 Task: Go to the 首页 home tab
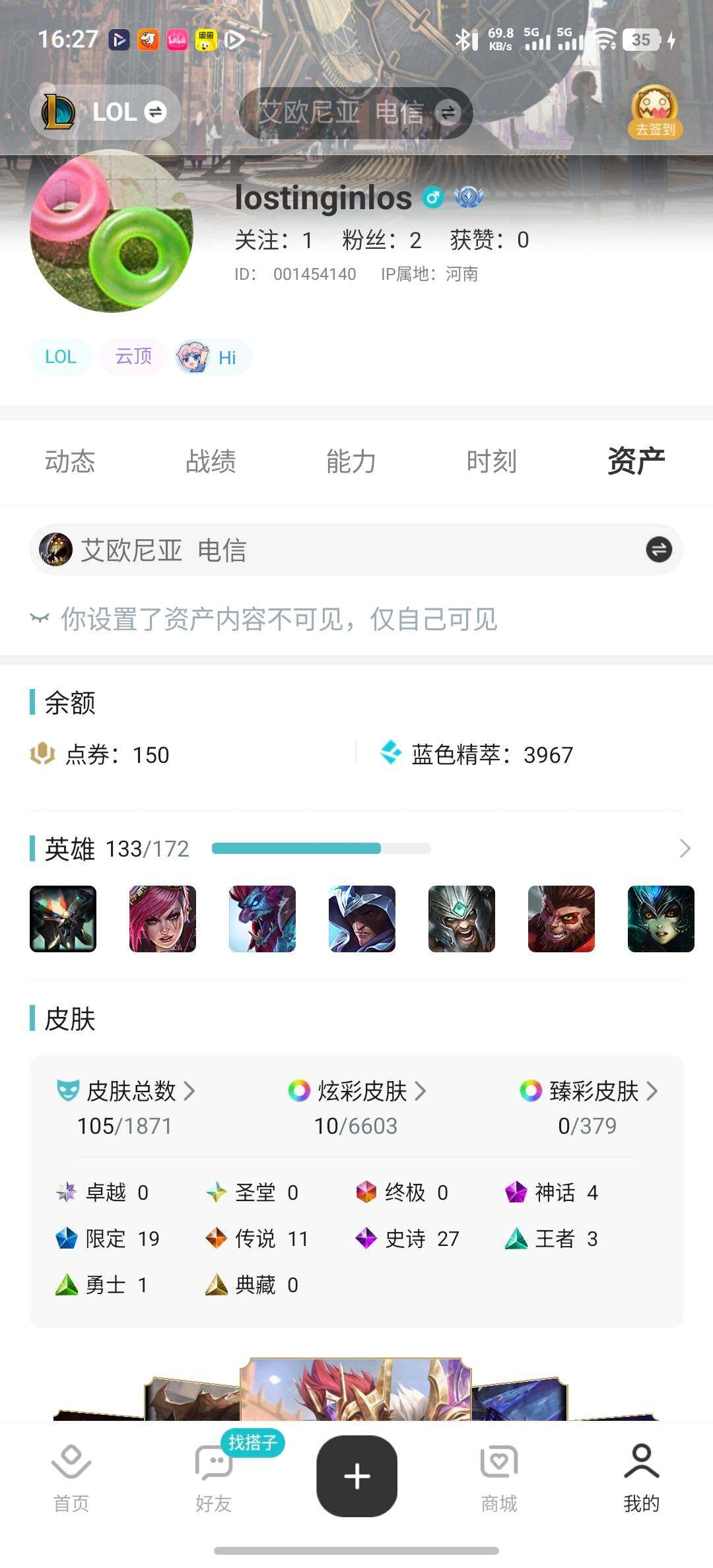(x=71, y=1477)
